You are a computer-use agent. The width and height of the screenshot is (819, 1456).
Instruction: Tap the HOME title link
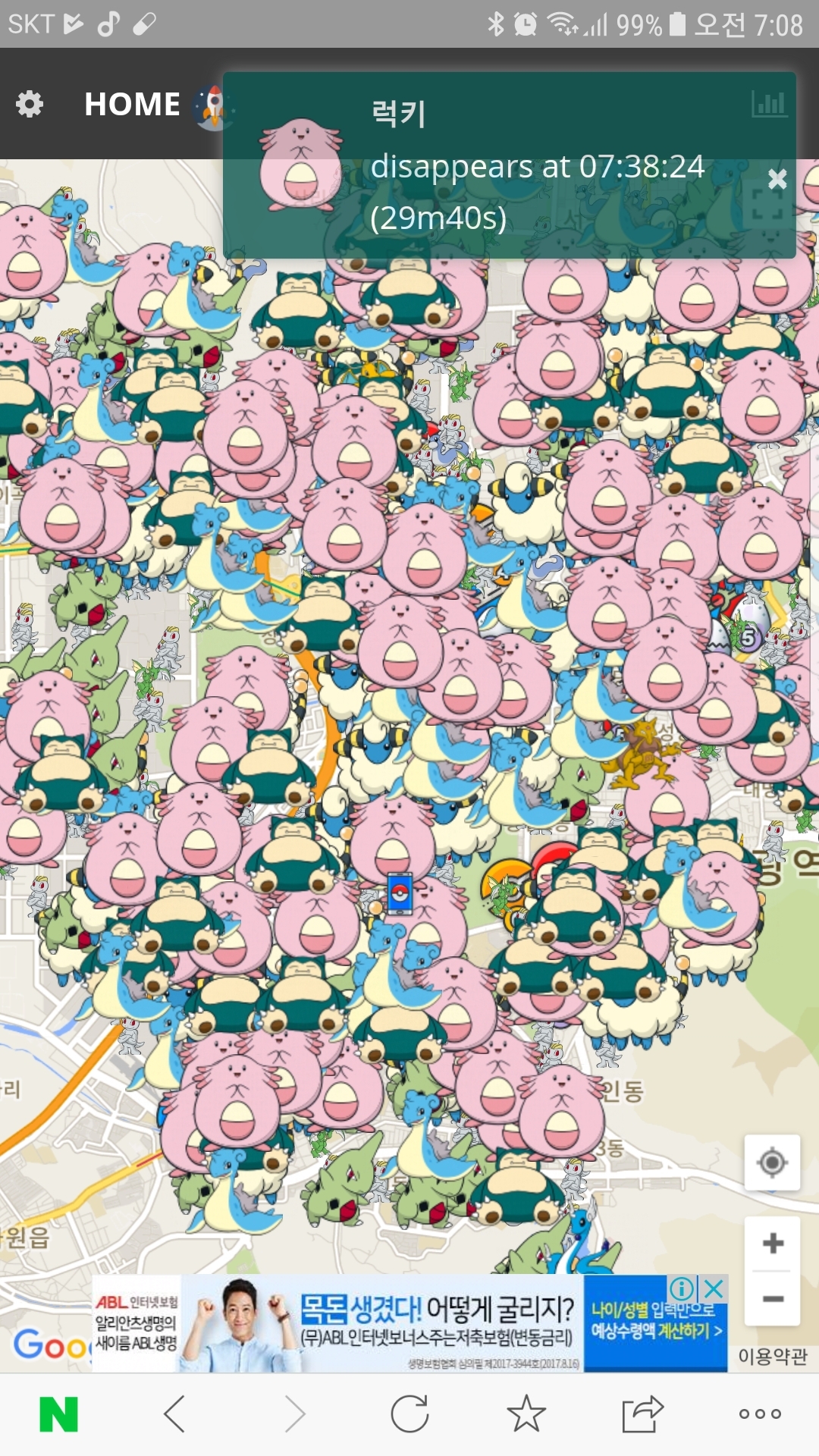tap(132, 104)
